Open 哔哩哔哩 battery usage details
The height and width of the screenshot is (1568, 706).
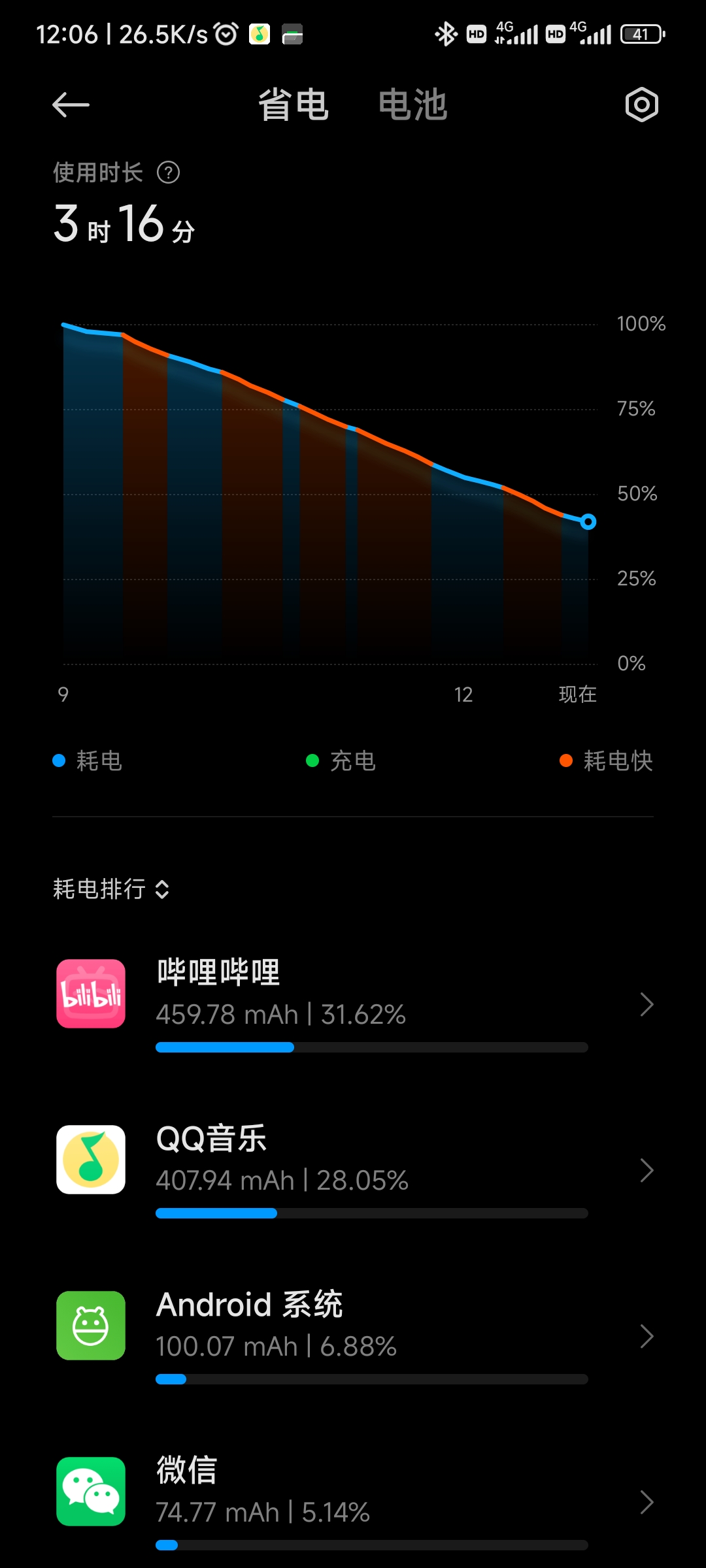353,1005
